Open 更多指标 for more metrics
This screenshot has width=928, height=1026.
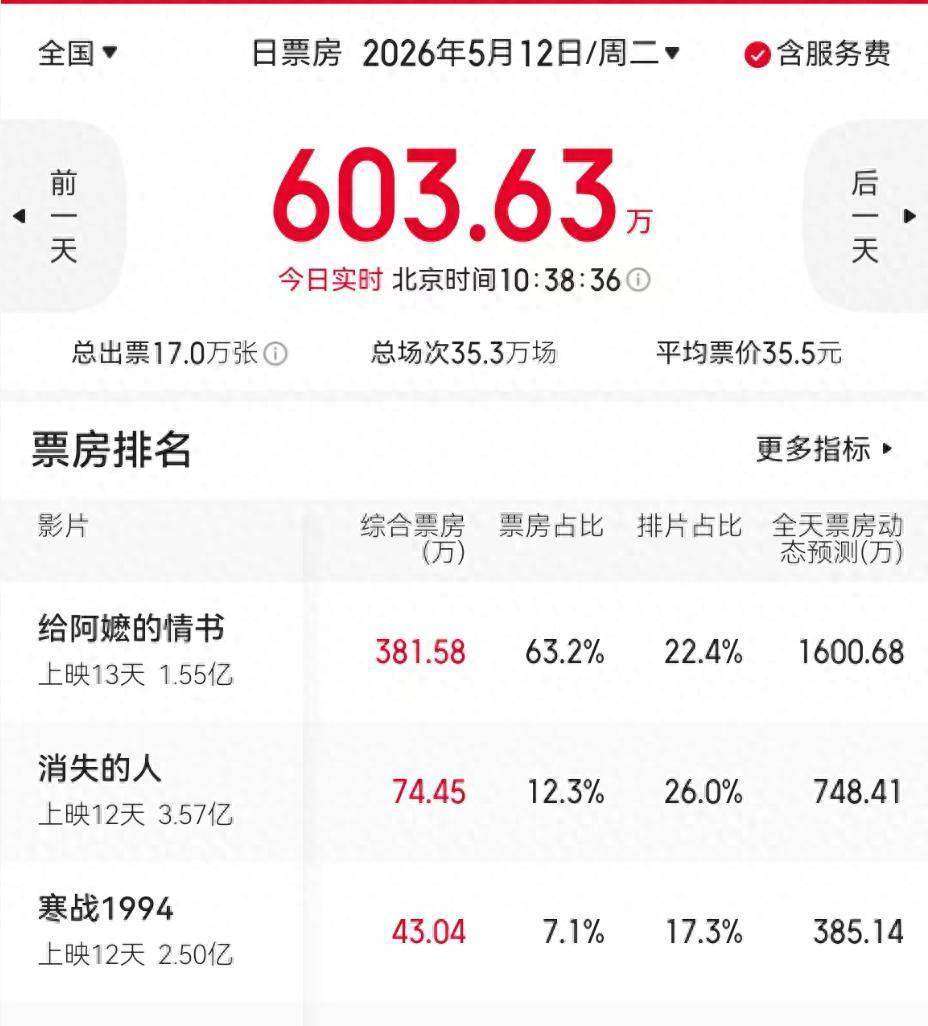(825, 449)
